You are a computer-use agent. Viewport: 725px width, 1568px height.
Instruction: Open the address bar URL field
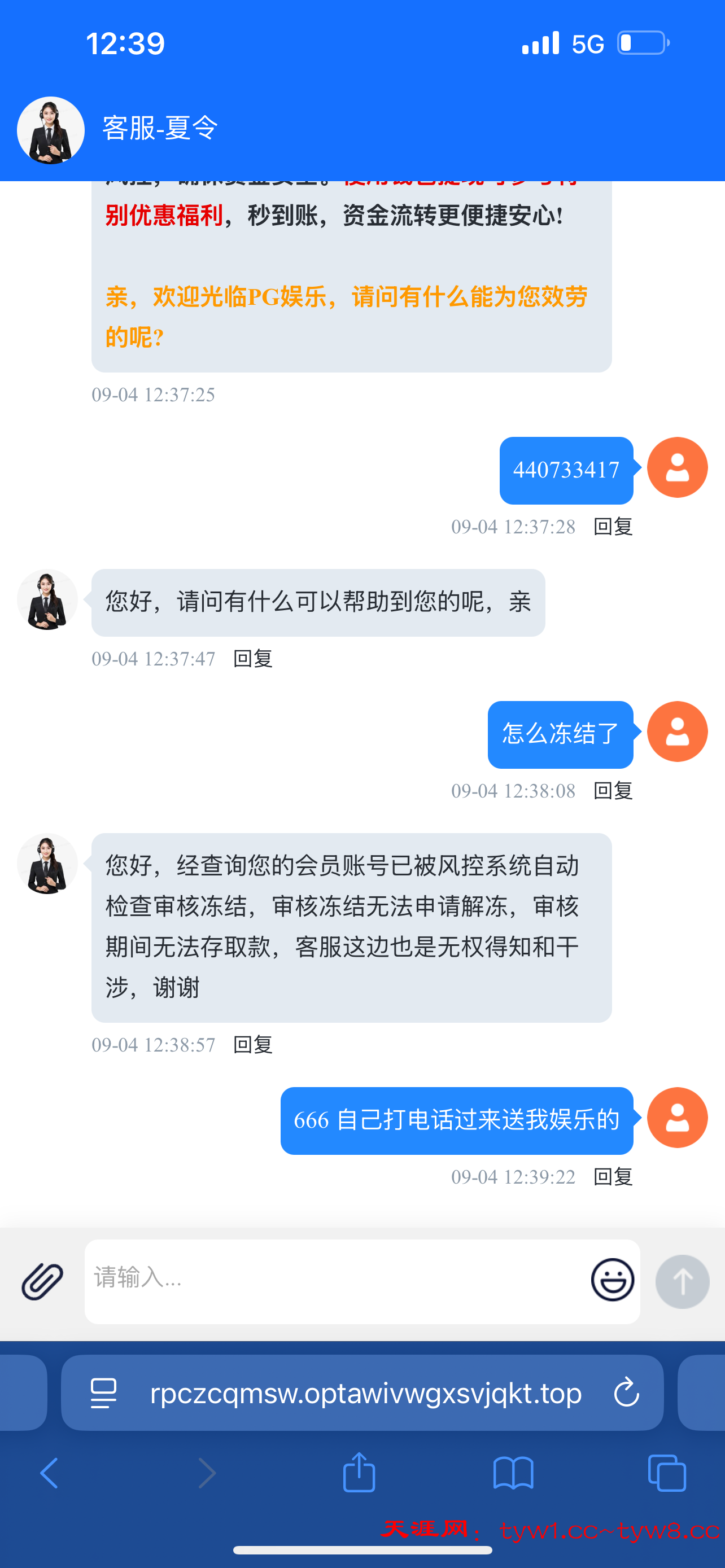pos(365,1392)
